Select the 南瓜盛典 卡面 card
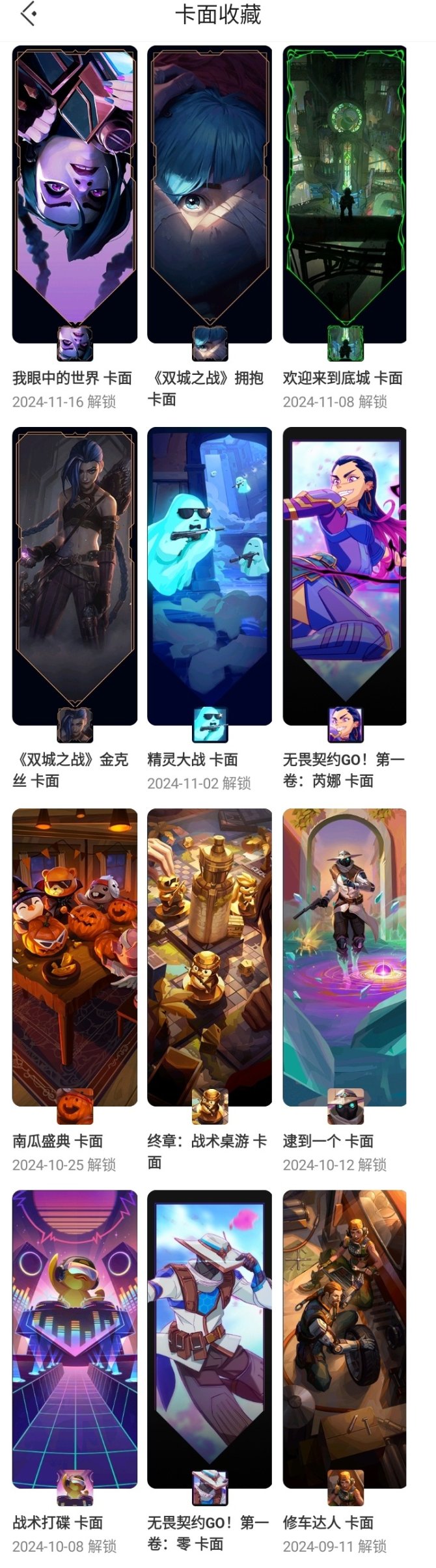 pos(75,957)
